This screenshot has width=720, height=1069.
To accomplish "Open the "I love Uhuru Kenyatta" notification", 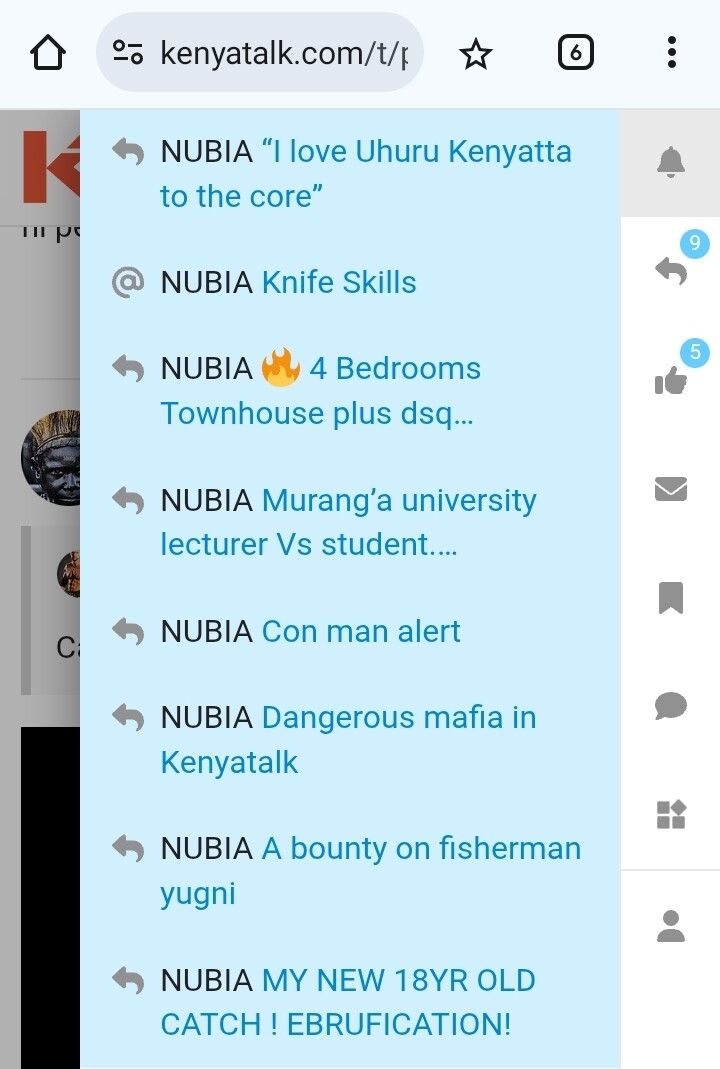I will (365, 174).
